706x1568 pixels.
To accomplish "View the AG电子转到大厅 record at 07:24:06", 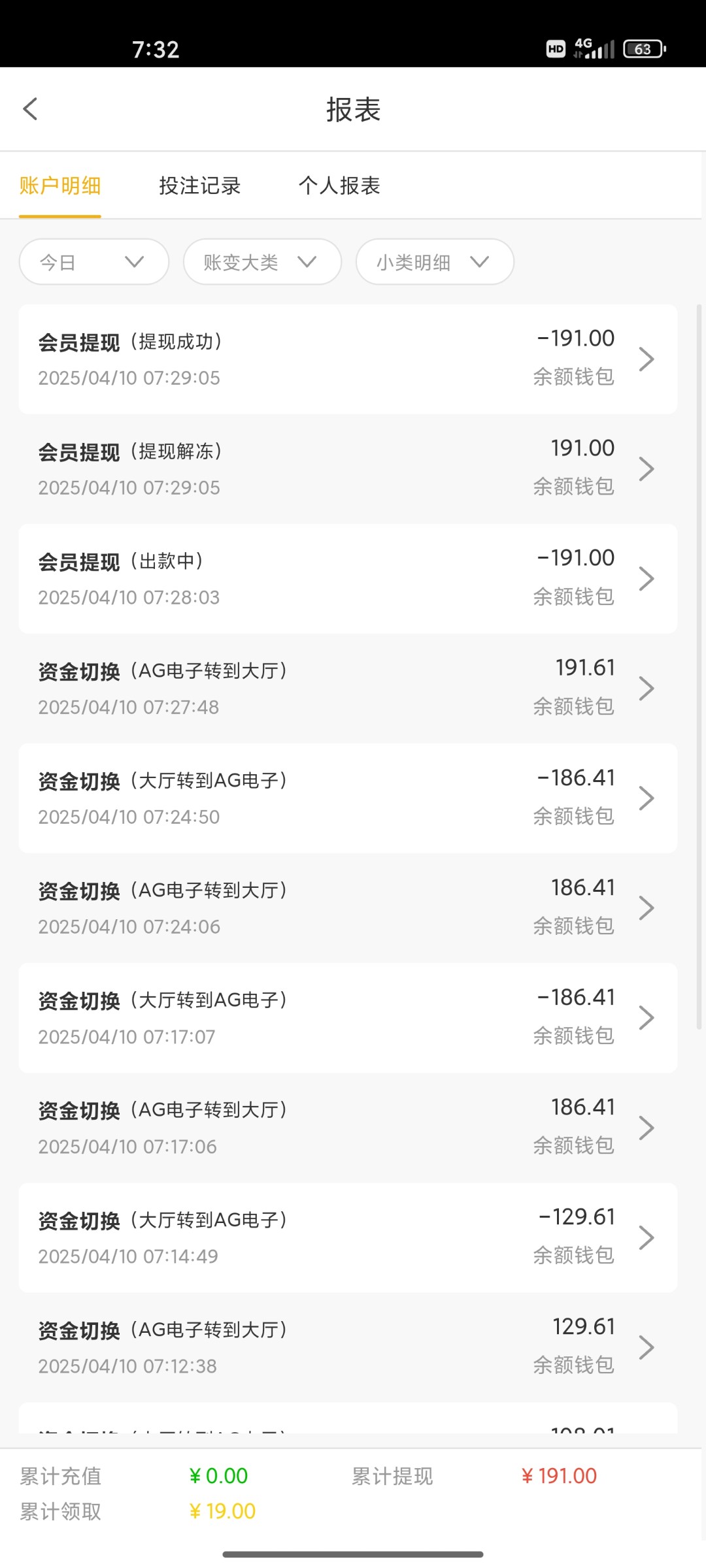I will tap(348, 907).
